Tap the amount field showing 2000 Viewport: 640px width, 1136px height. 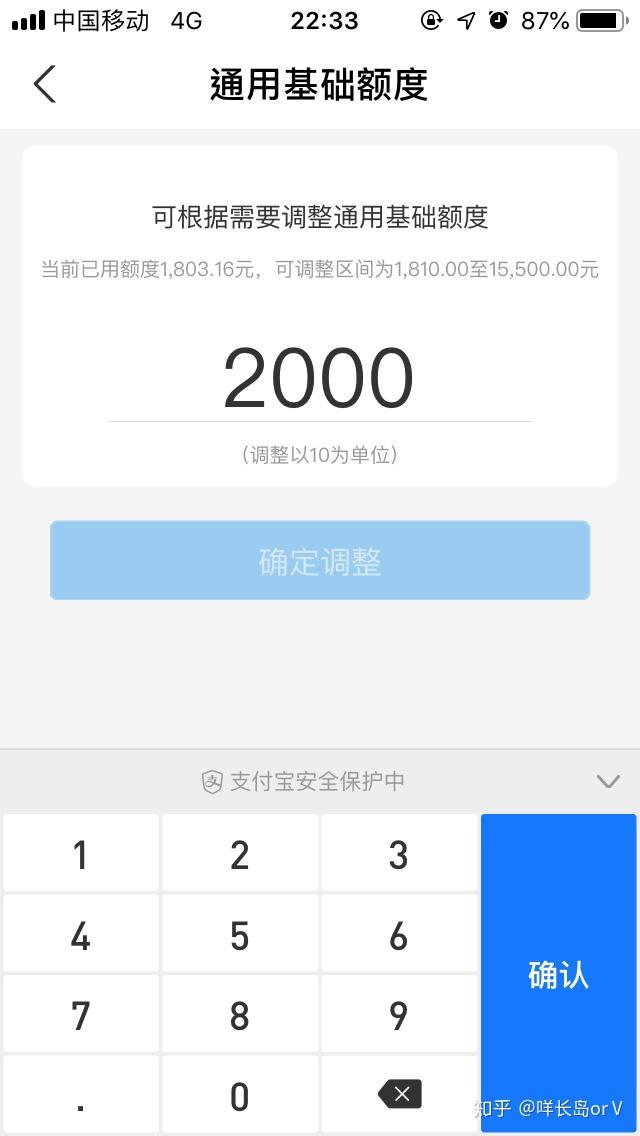[x=319, y=379]
